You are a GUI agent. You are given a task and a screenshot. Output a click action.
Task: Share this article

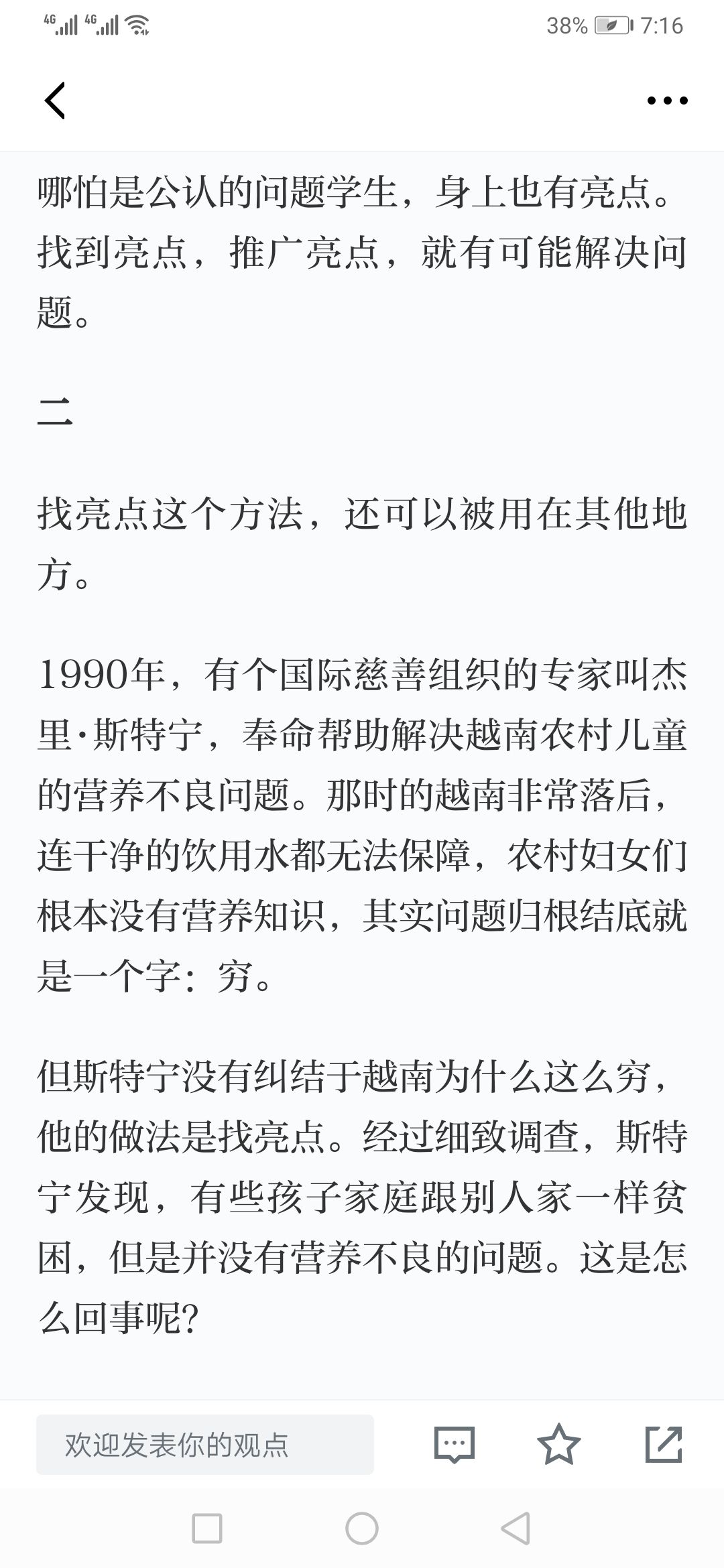point(664,1444)
